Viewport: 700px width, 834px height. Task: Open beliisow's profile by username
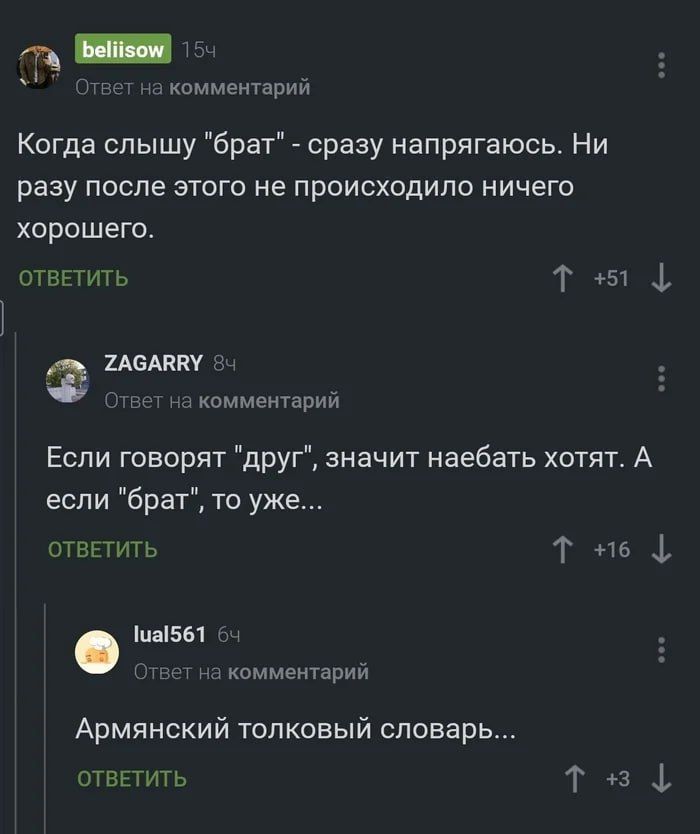[x=123, y=49]
